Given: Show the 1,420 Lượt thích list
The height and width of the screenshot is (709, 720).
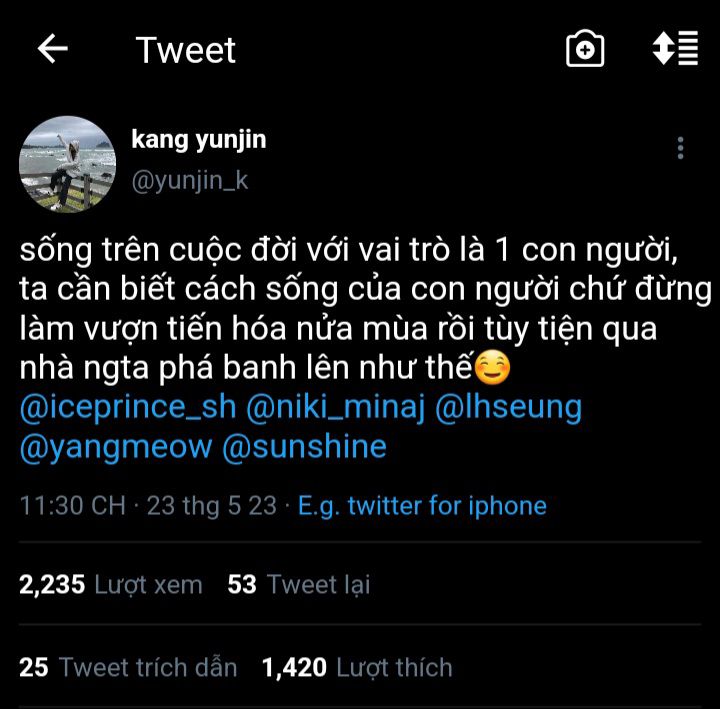Looking at the screenshot, I should (x=357, y=667).
